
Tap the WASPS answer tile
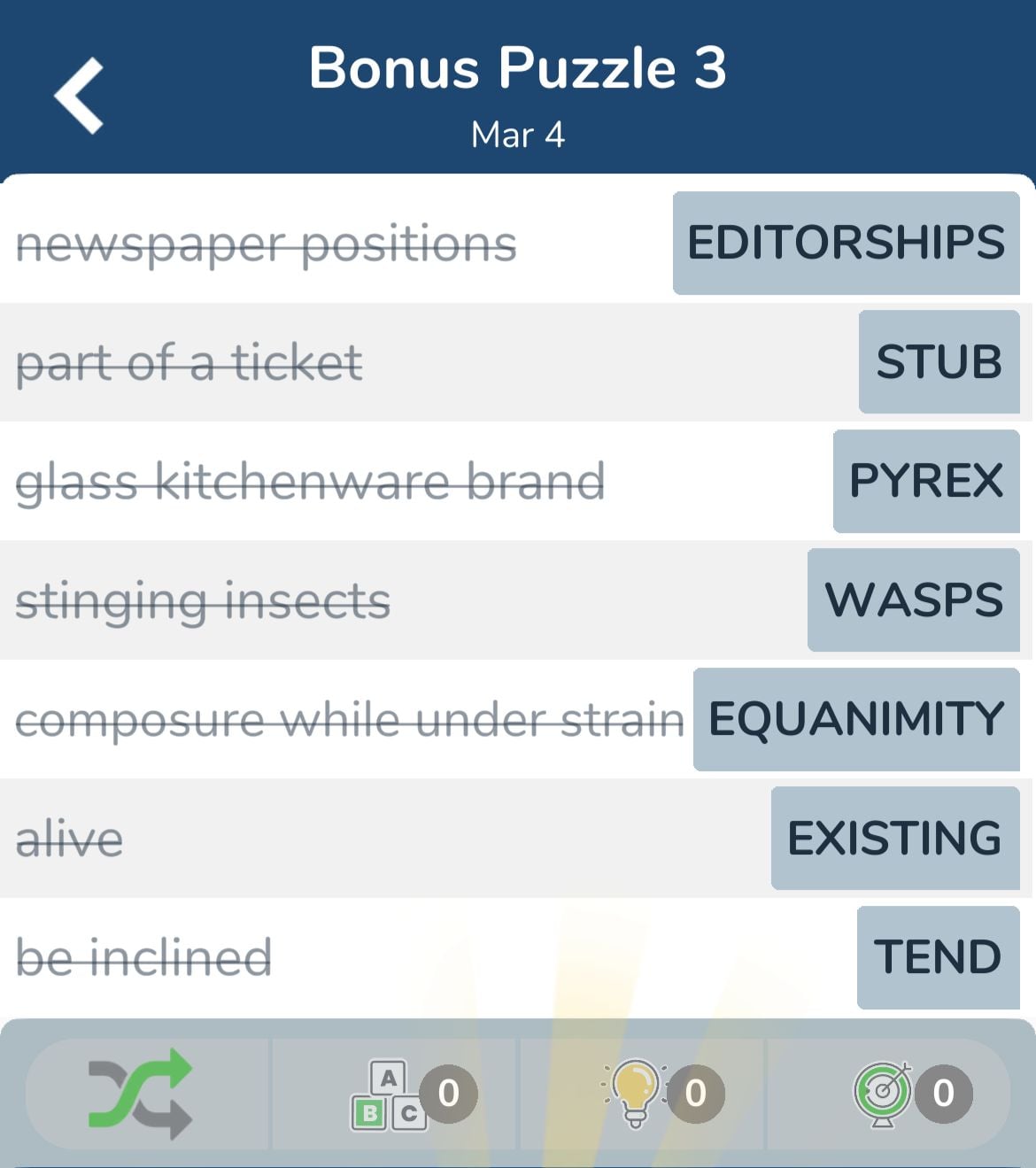pyautogui.click(x=913, y=599)
